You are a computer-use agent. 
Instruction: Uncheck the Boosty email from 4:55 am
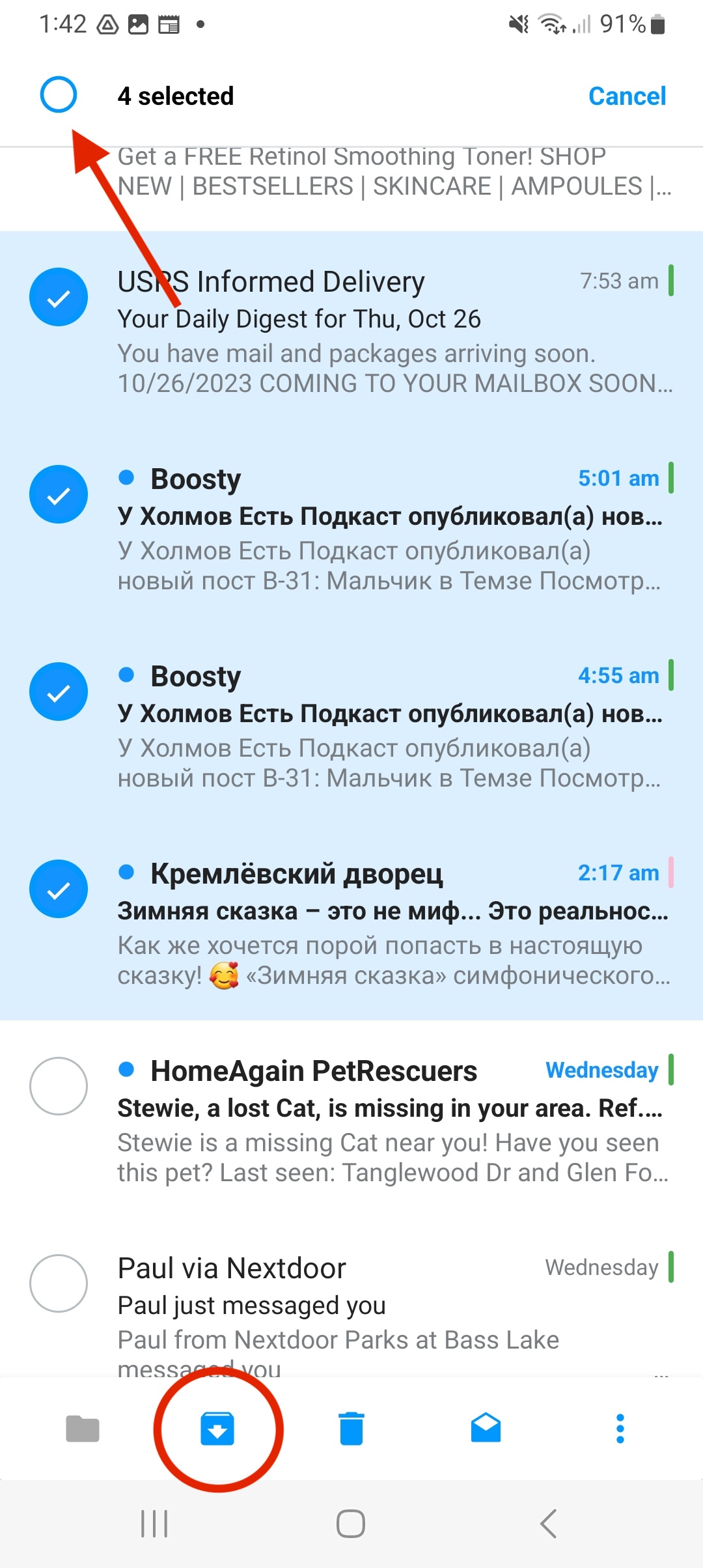(59, 692)
